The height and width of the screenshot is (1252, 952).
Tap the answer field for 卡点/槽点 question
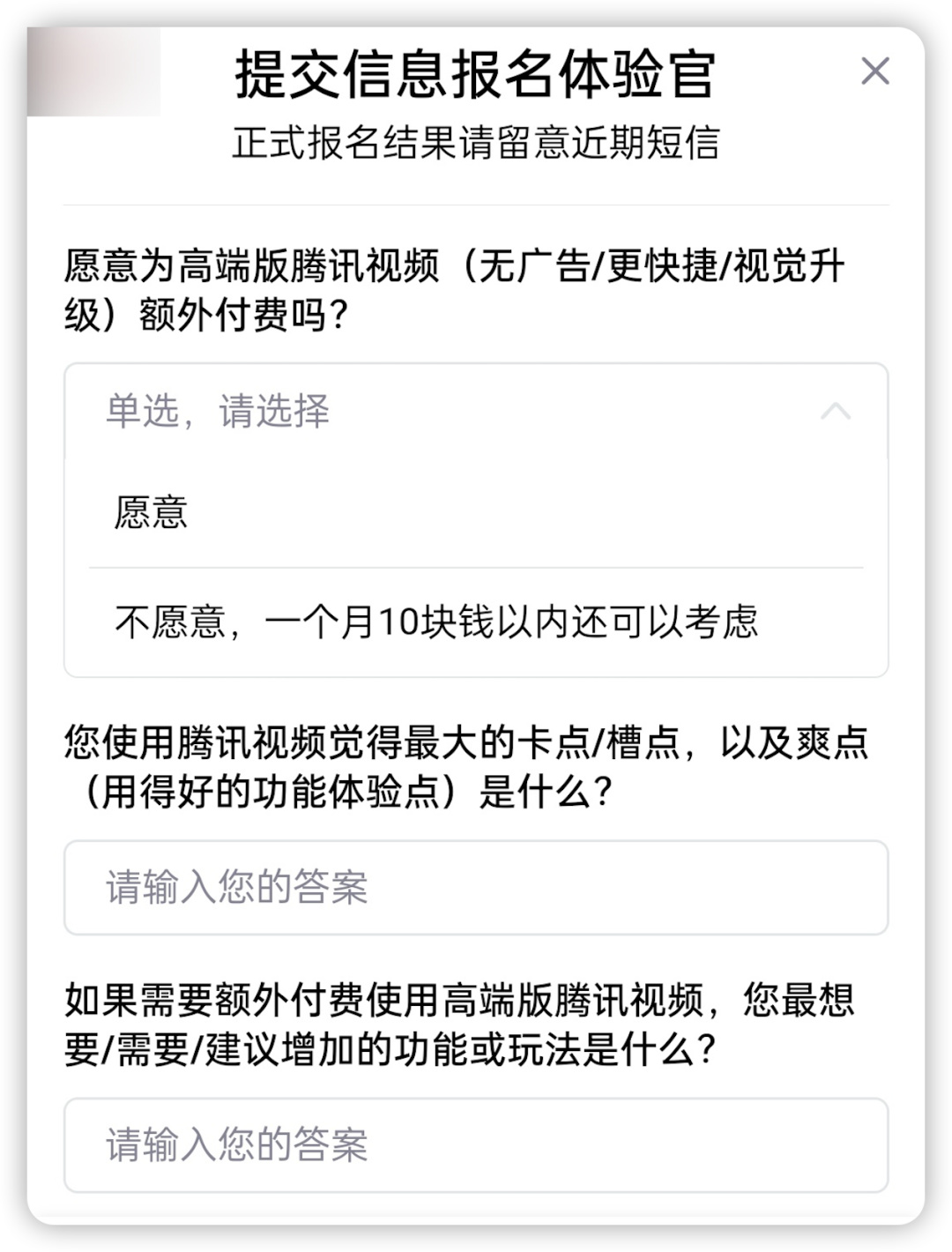click(x=475, y=887)
